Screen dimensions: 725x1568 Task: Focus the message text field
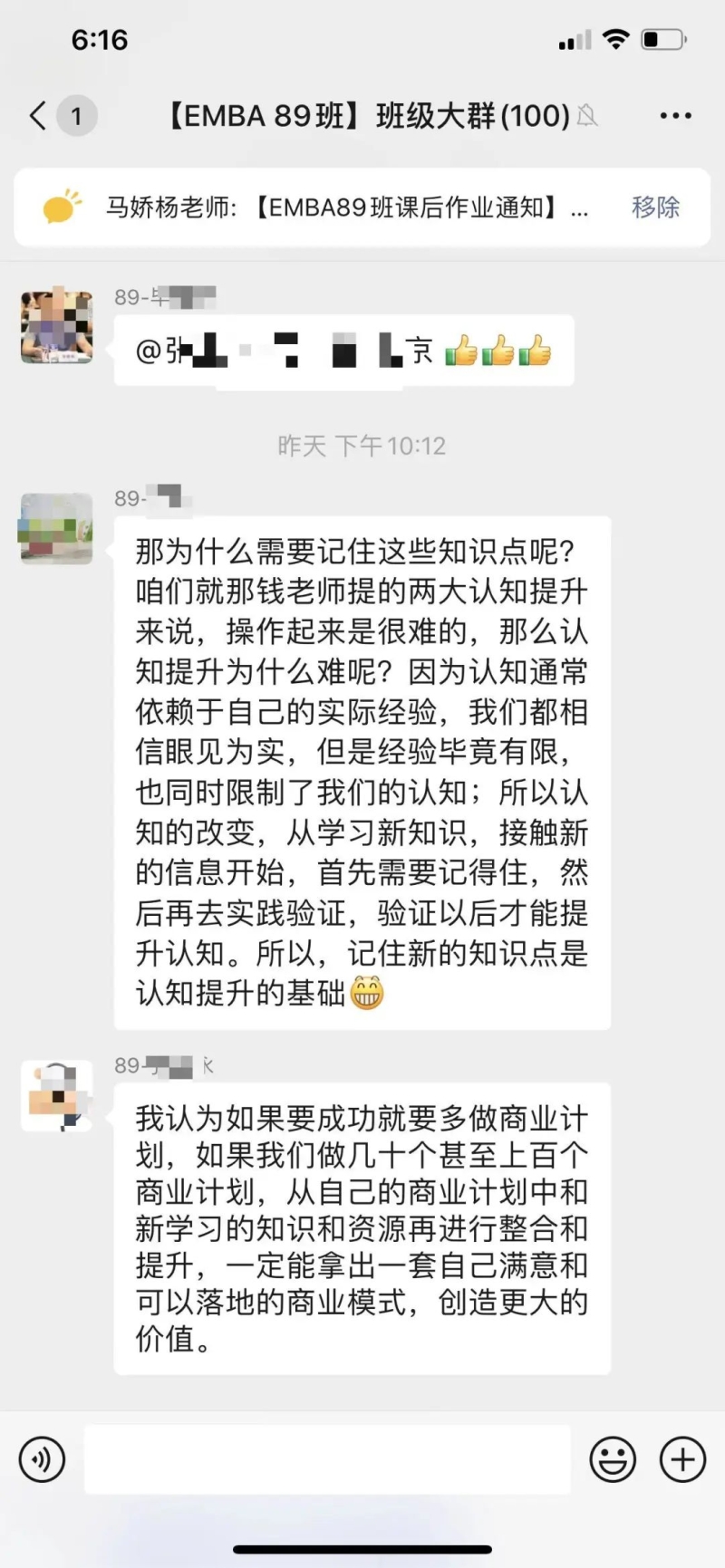[x=327, y=1459]
